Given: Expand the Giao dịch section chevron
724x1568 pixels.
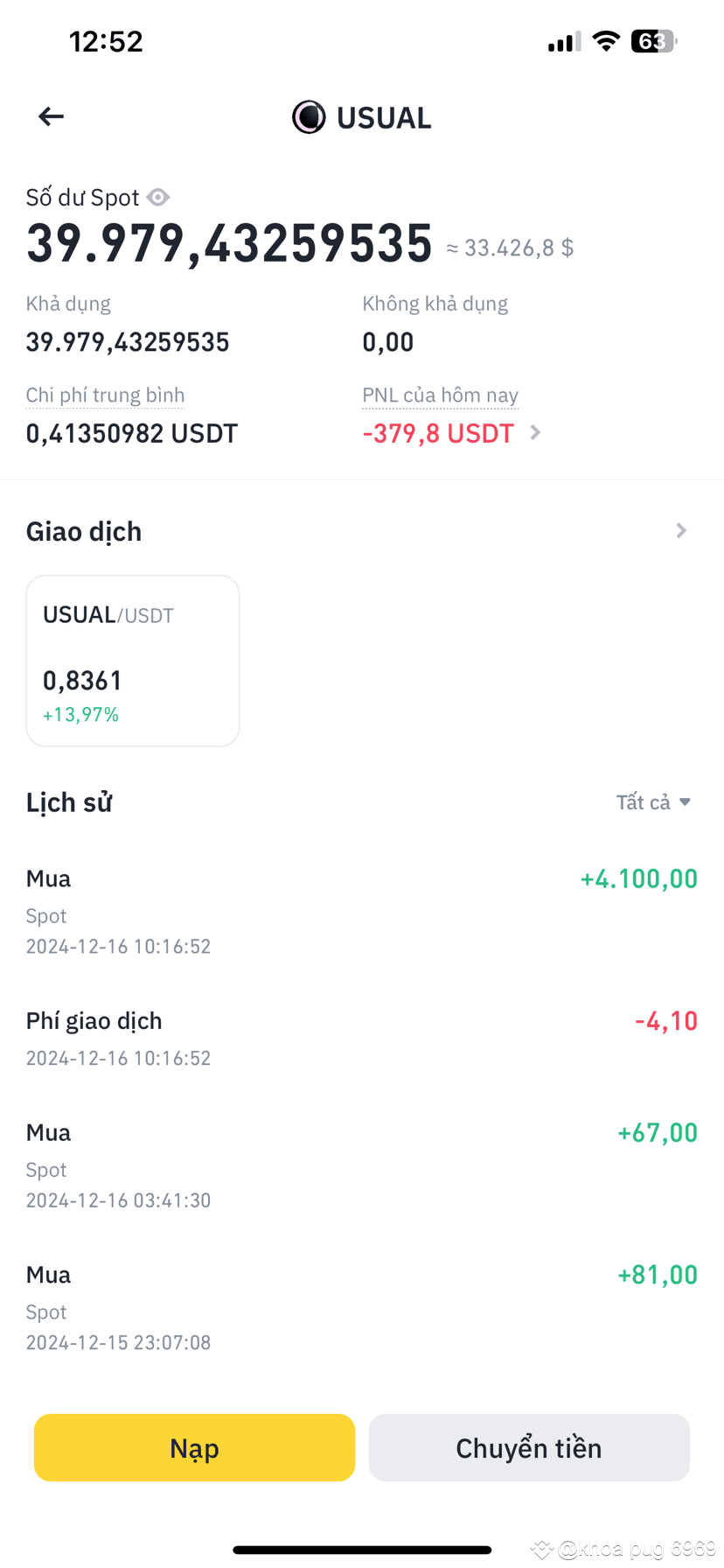Looking at the screenshot, I should 680,530.
